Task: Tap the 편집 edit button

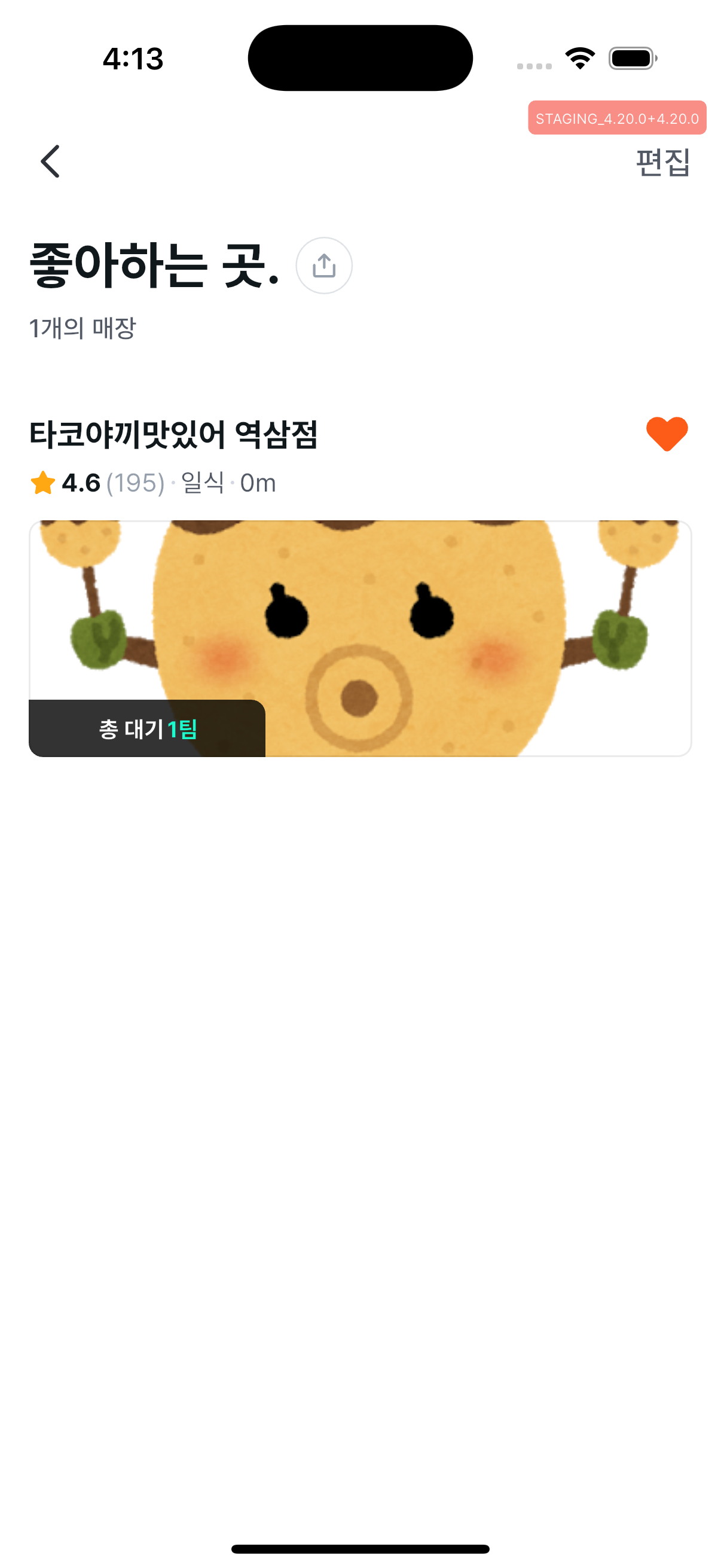Action: (x=662, y=163)
